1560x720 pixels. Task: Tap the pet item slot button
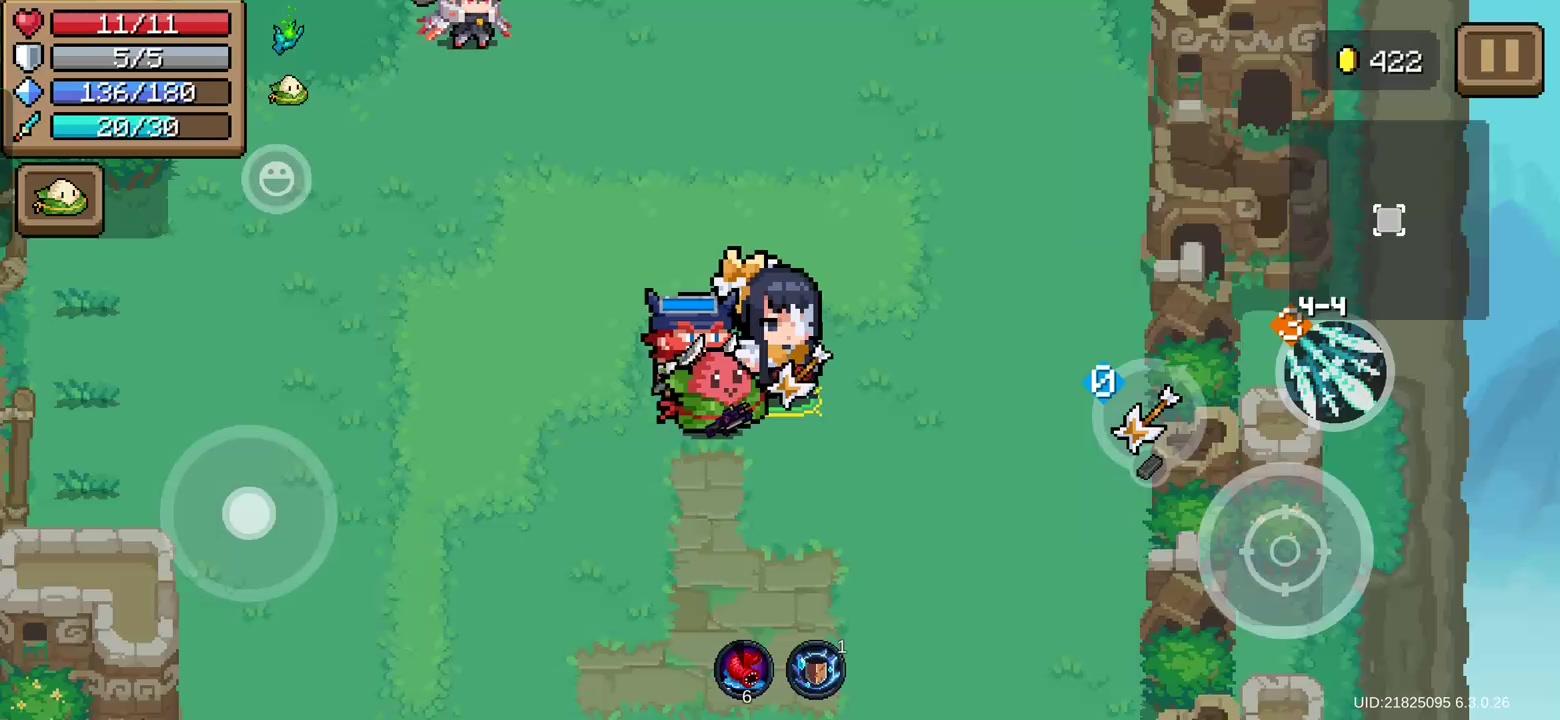tap(60, 199)
